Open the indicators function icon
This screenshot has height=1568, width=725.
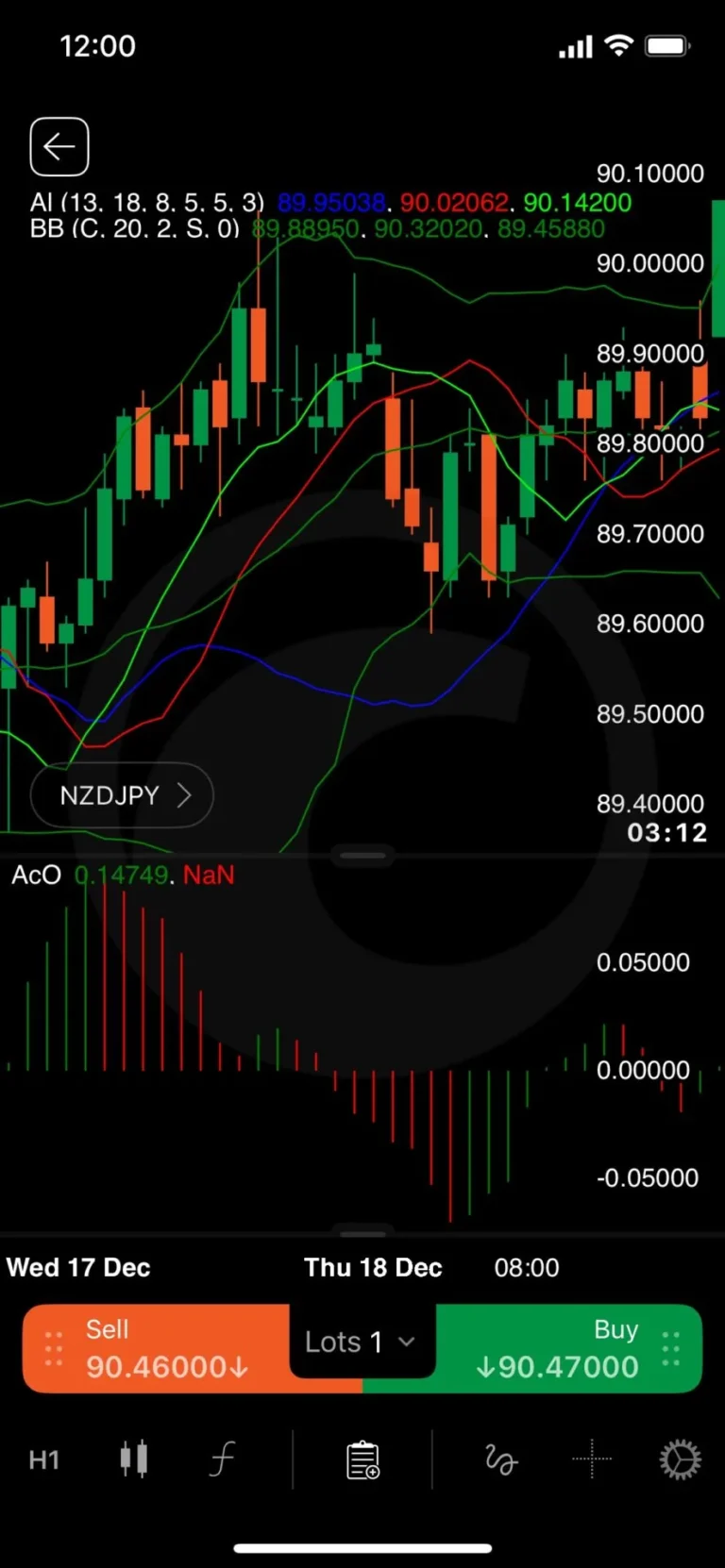pos(221,1460)
